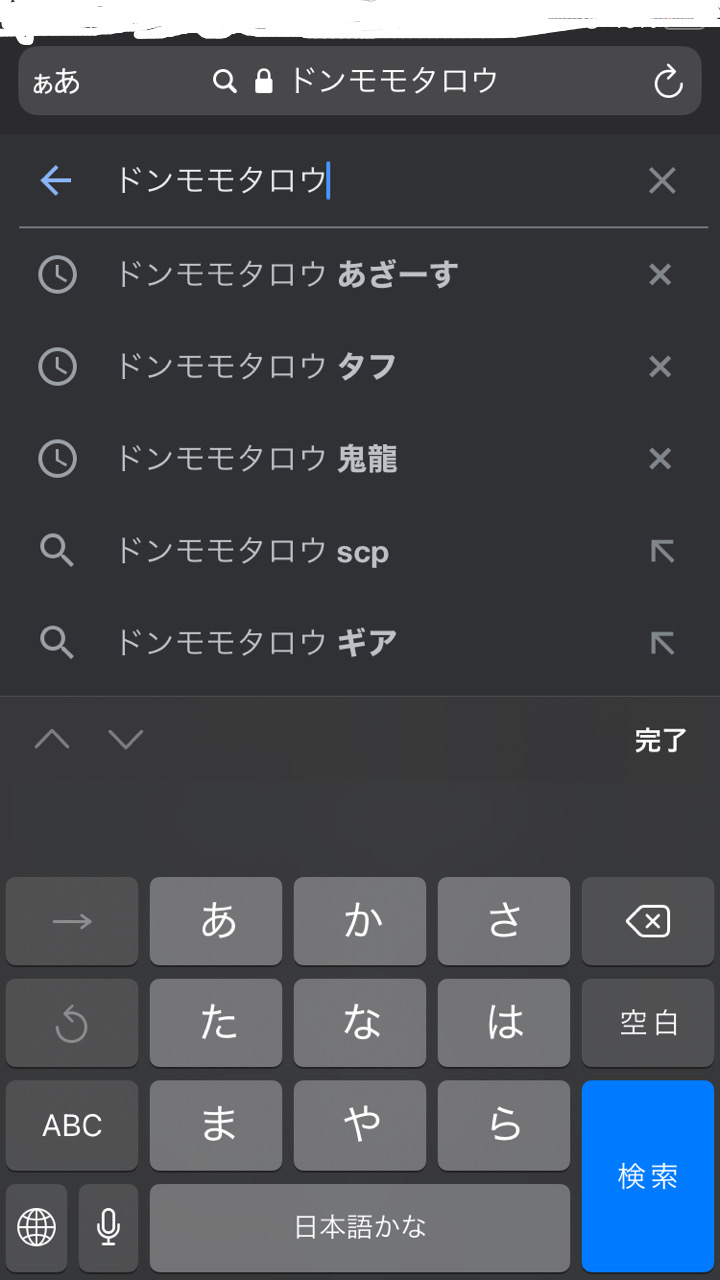Select suggestion ドンモモタロウ タフ
The width and height of the screenshot is (720, 1280).
tap(257, 367)
